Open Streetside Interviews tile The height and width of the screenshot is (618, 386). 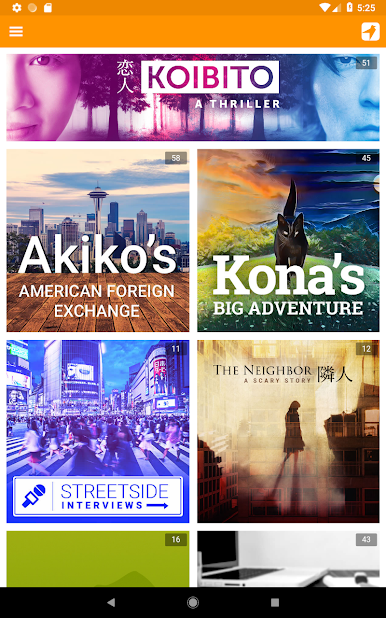click(x=98, y=432)
